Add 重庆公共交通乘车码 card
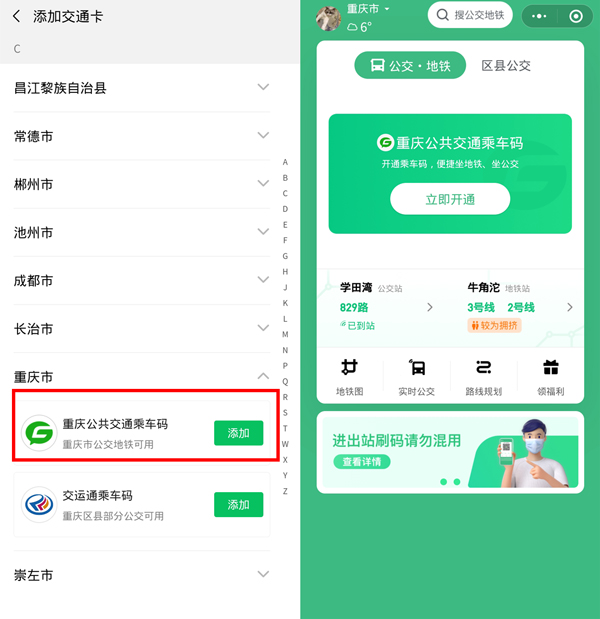This screenshot has height=619, width=600. [238, 433]
